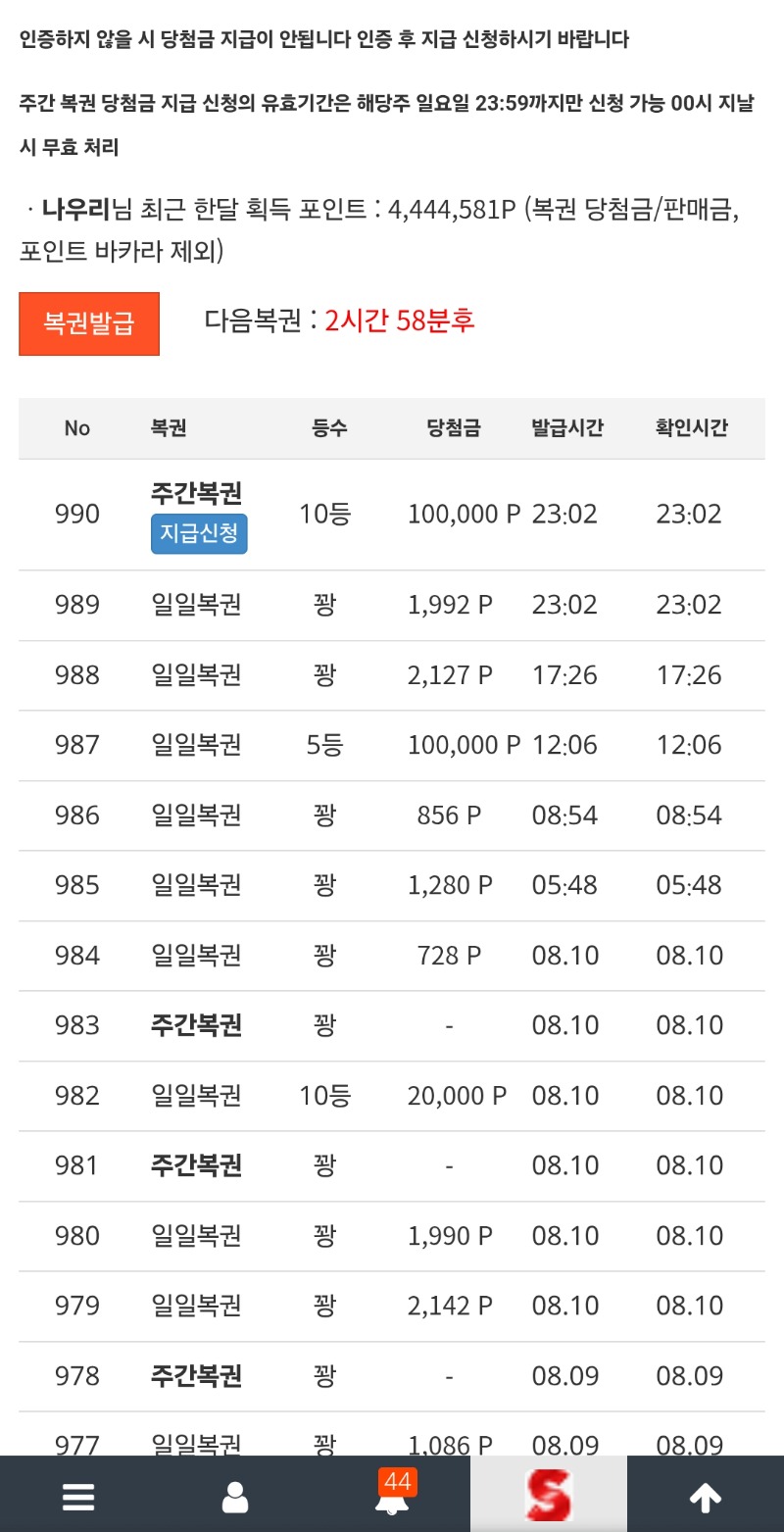Open the notifications bell showing 44
Viewport: 784px width, 1532px height.
394,1492
